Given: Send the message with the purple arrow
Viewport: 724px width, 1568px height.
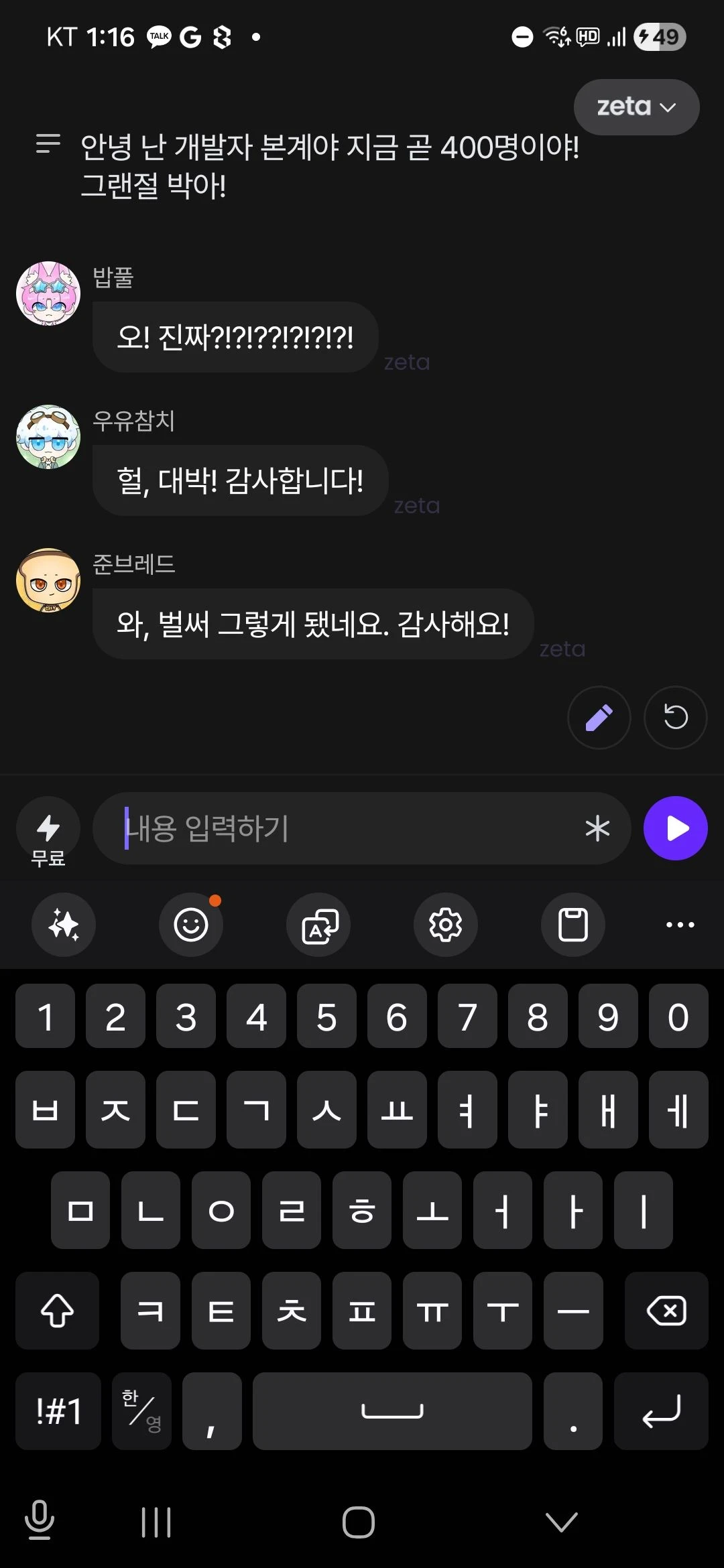Looking at the screenshot, I should pyautogui.click(x=675, y=829).
